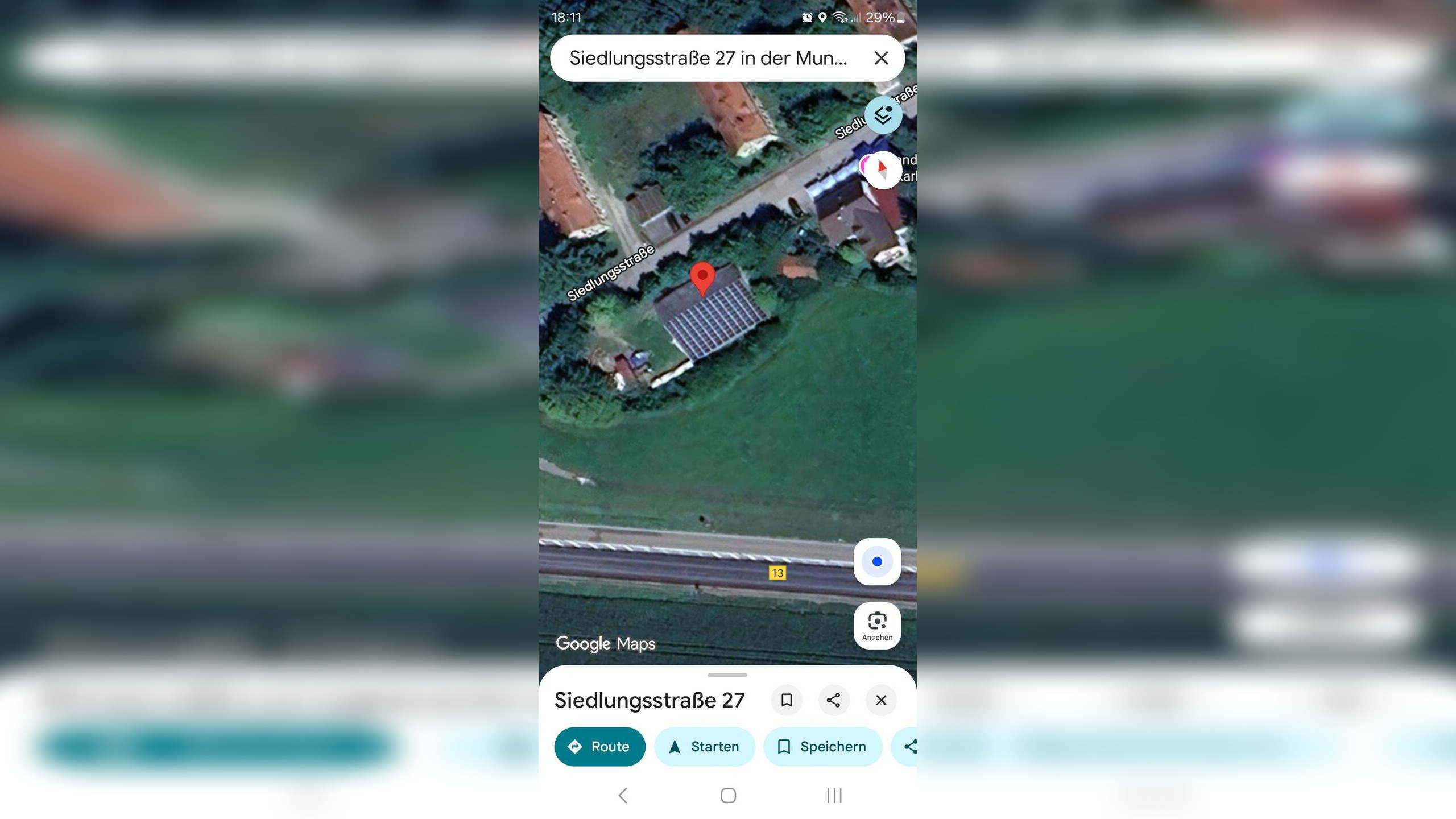1456x819 pixels.
Task: Reset map orientation with the compass
Action: pos(882,169)
